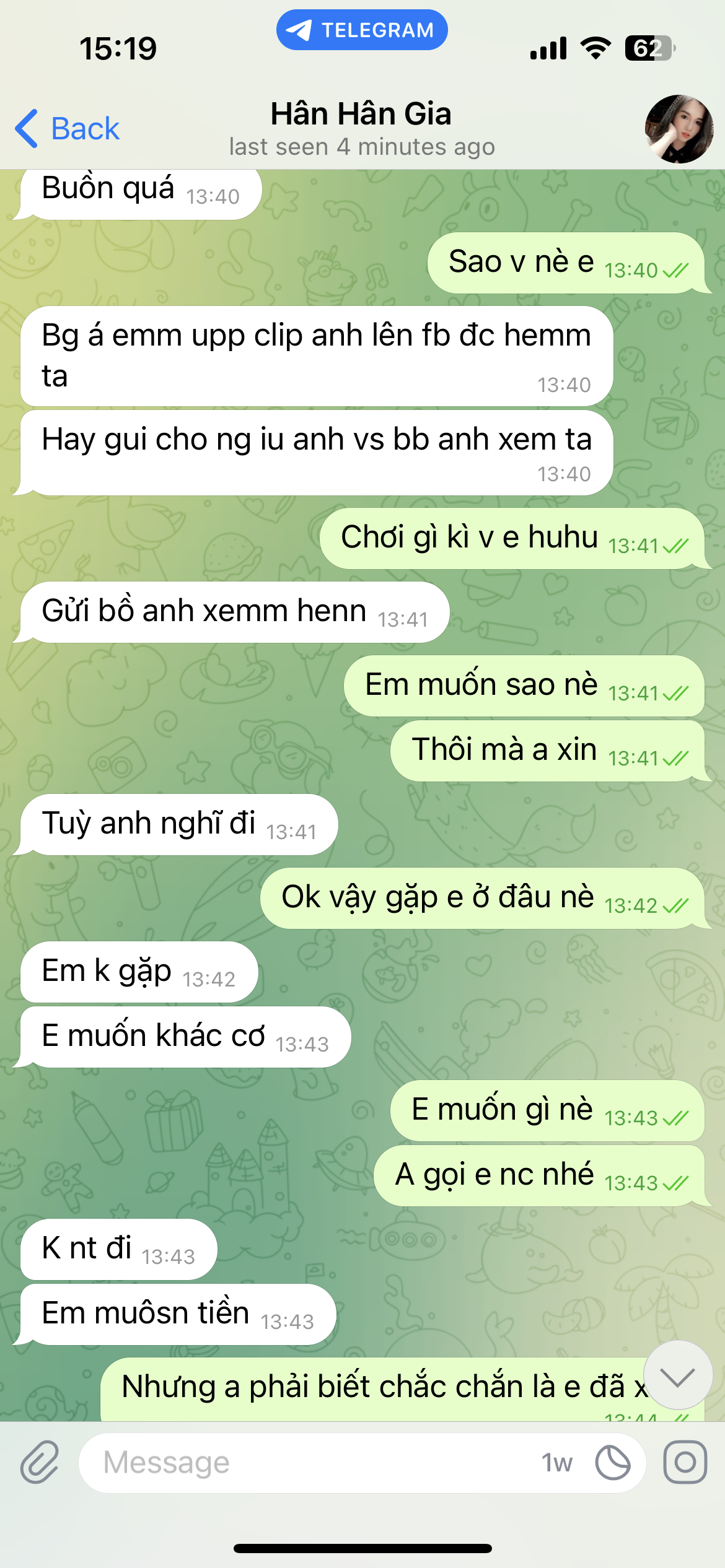
Task: Open Hân Hân Gia's chat info header
Action: [x=361, y=128]
